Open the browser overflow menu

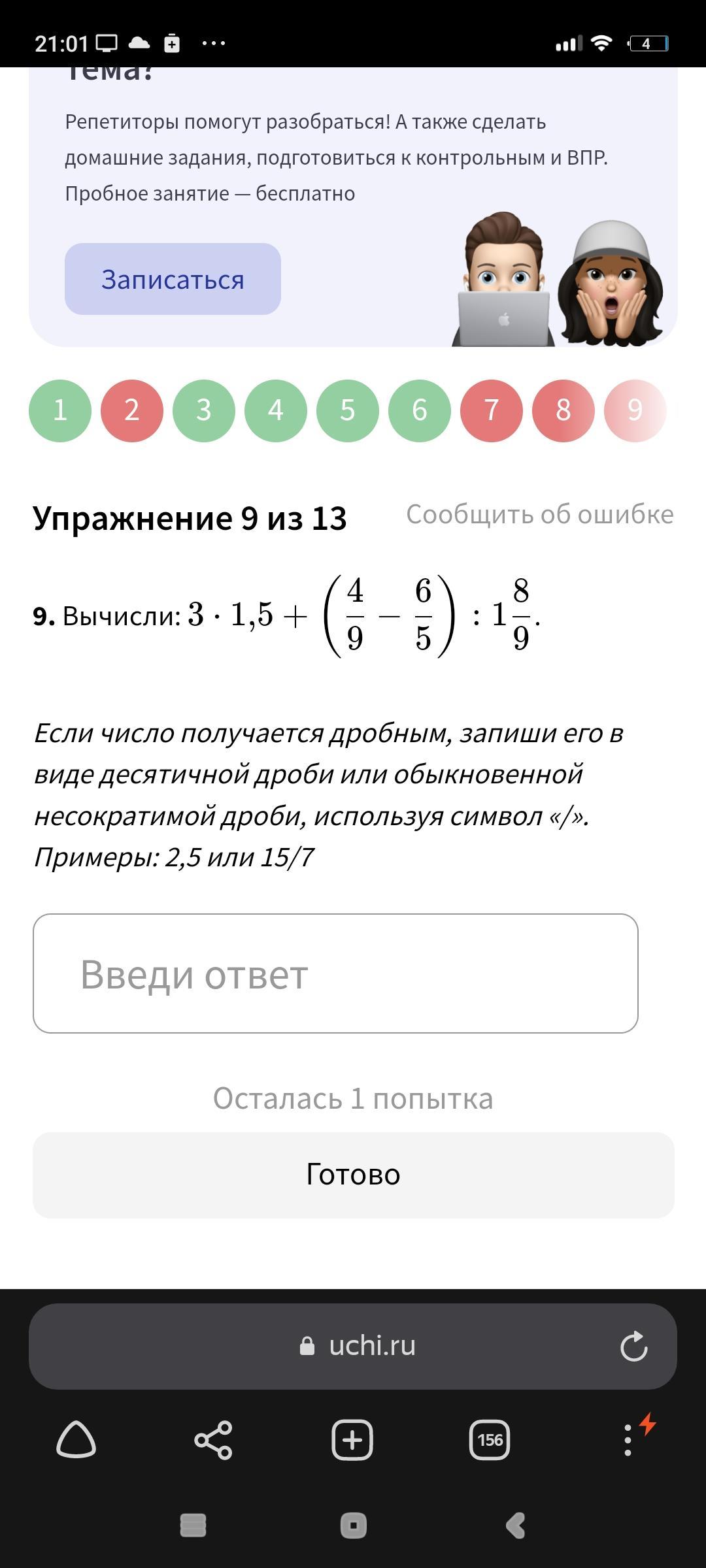pyautogui.click(x=628, y=1439)
